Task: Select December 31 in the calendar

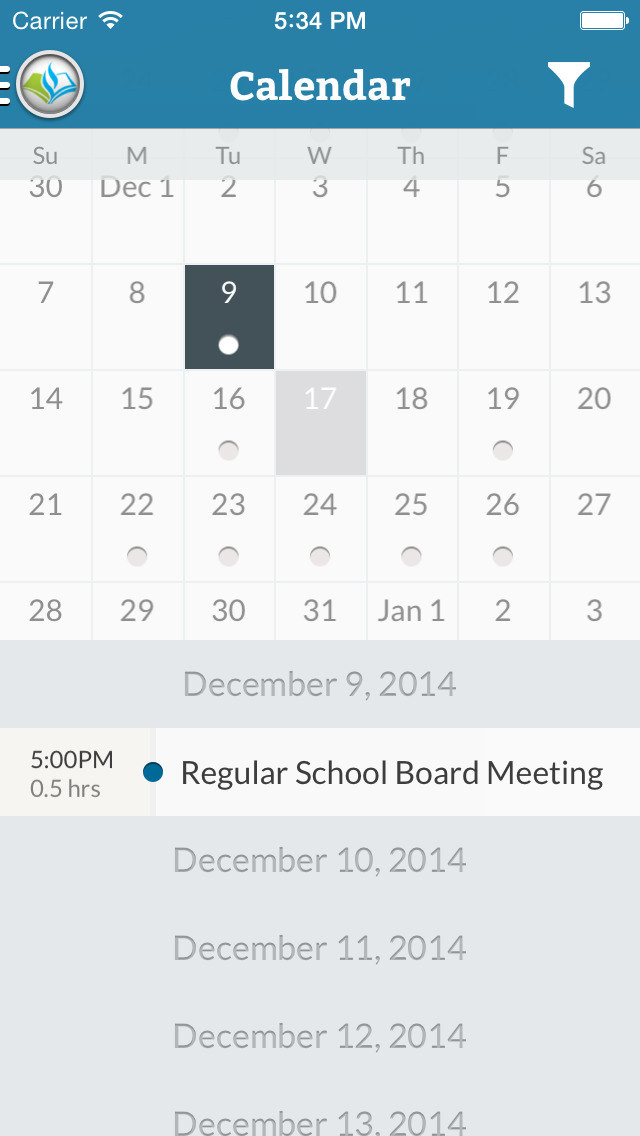Action: point(320,611)
